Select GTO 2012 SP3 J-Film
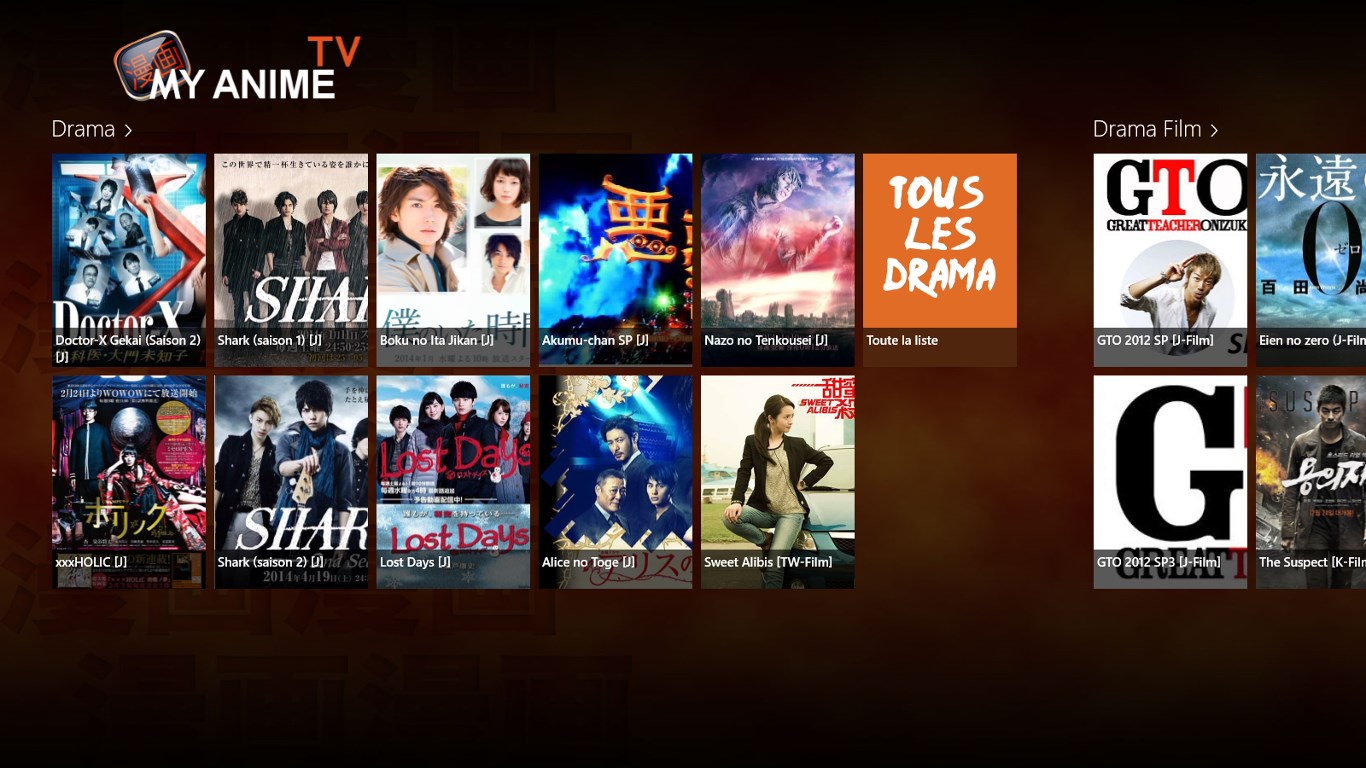Image resolution: width=1366 pixels, height=768 pixels. (x=1170, y=481)
